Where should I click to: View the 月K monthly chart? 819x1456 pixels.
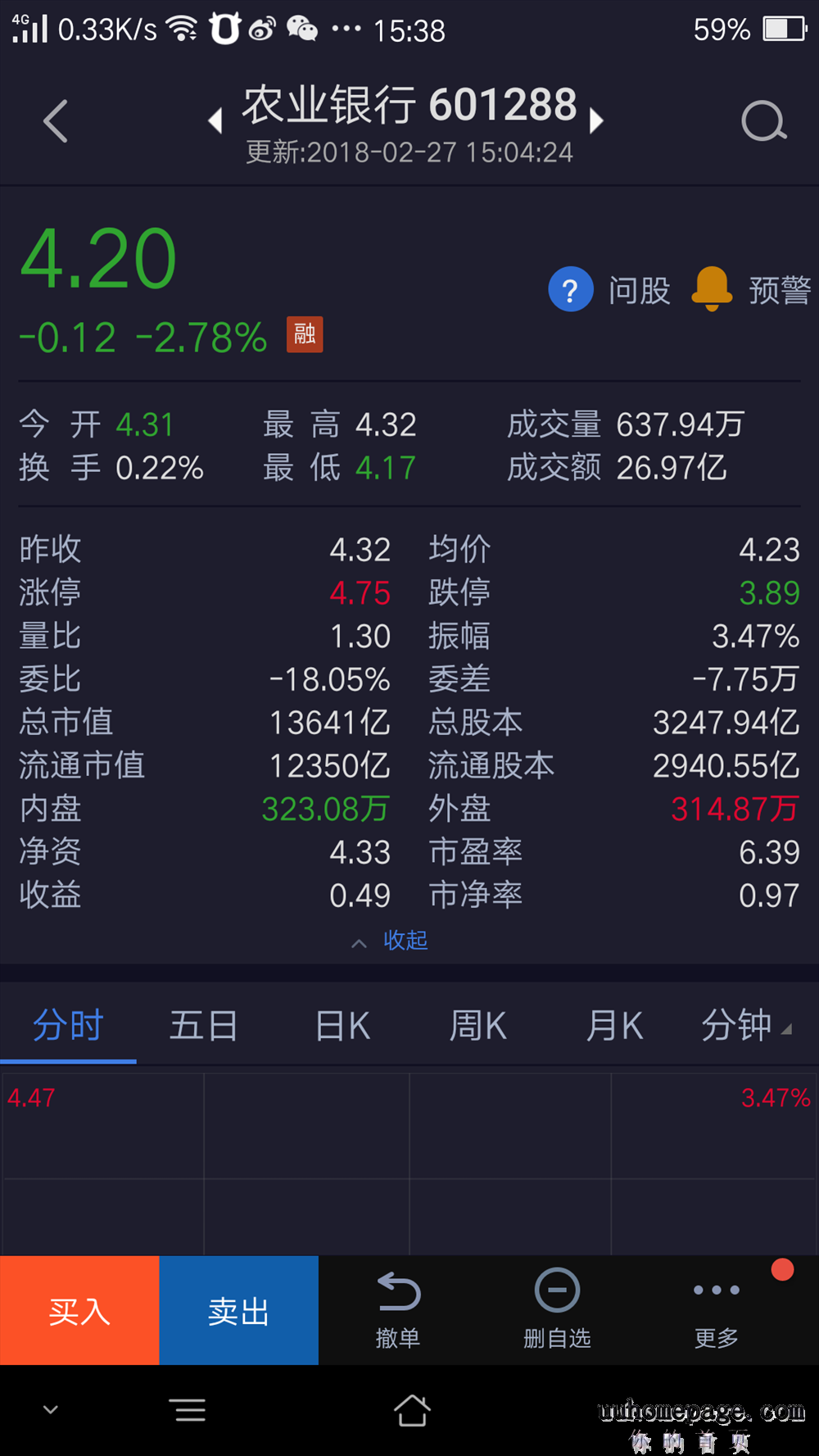(613, 1026)
